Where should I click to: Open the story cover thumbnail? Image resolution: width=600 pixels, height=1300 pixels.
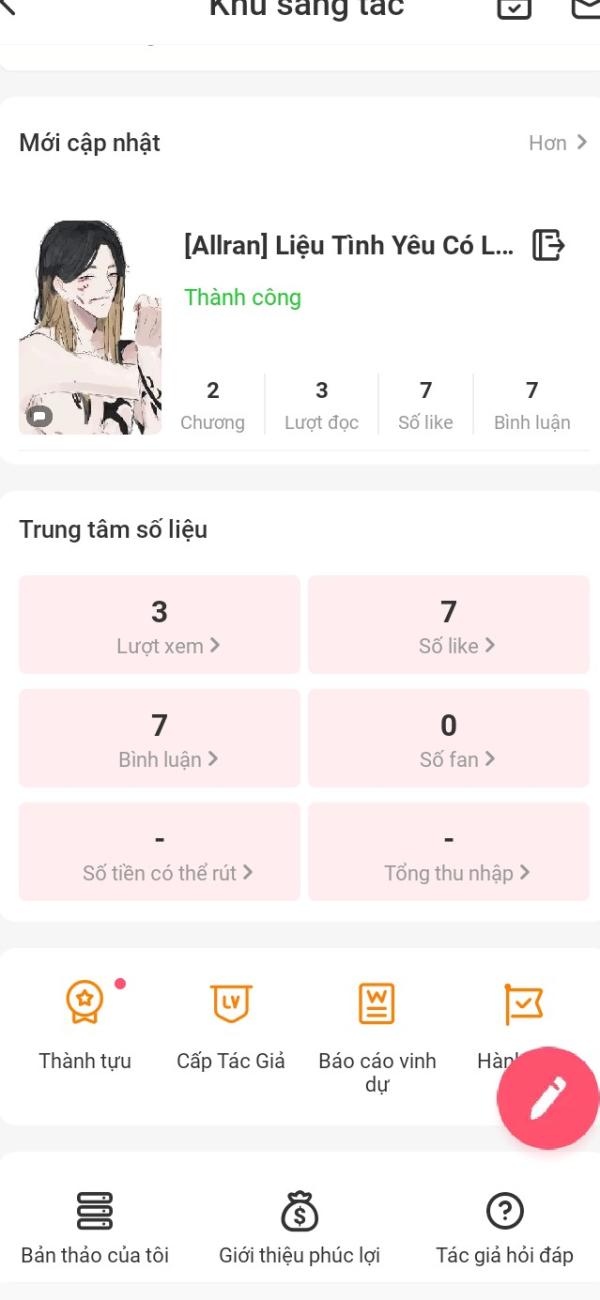tap(90, 327)
